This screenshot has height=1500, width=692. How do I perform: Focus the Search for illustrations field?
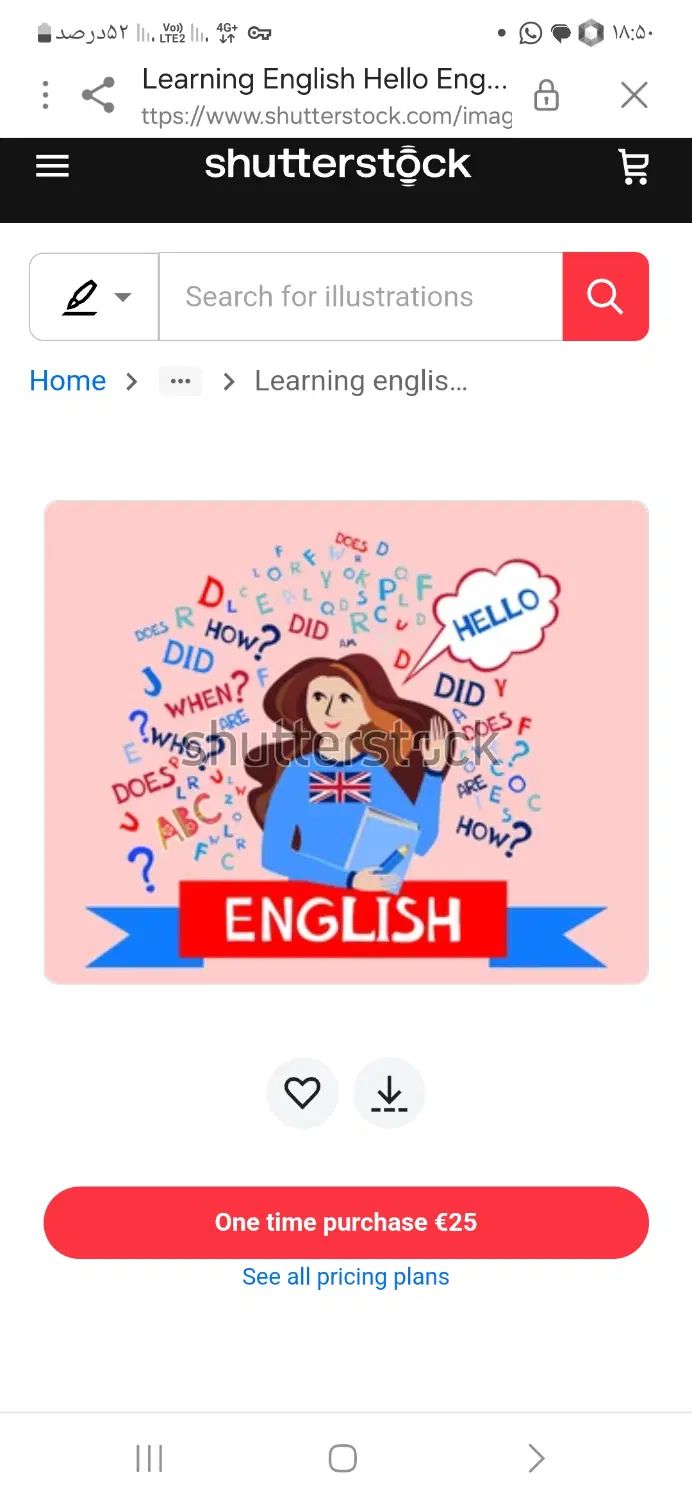[360, 297]
